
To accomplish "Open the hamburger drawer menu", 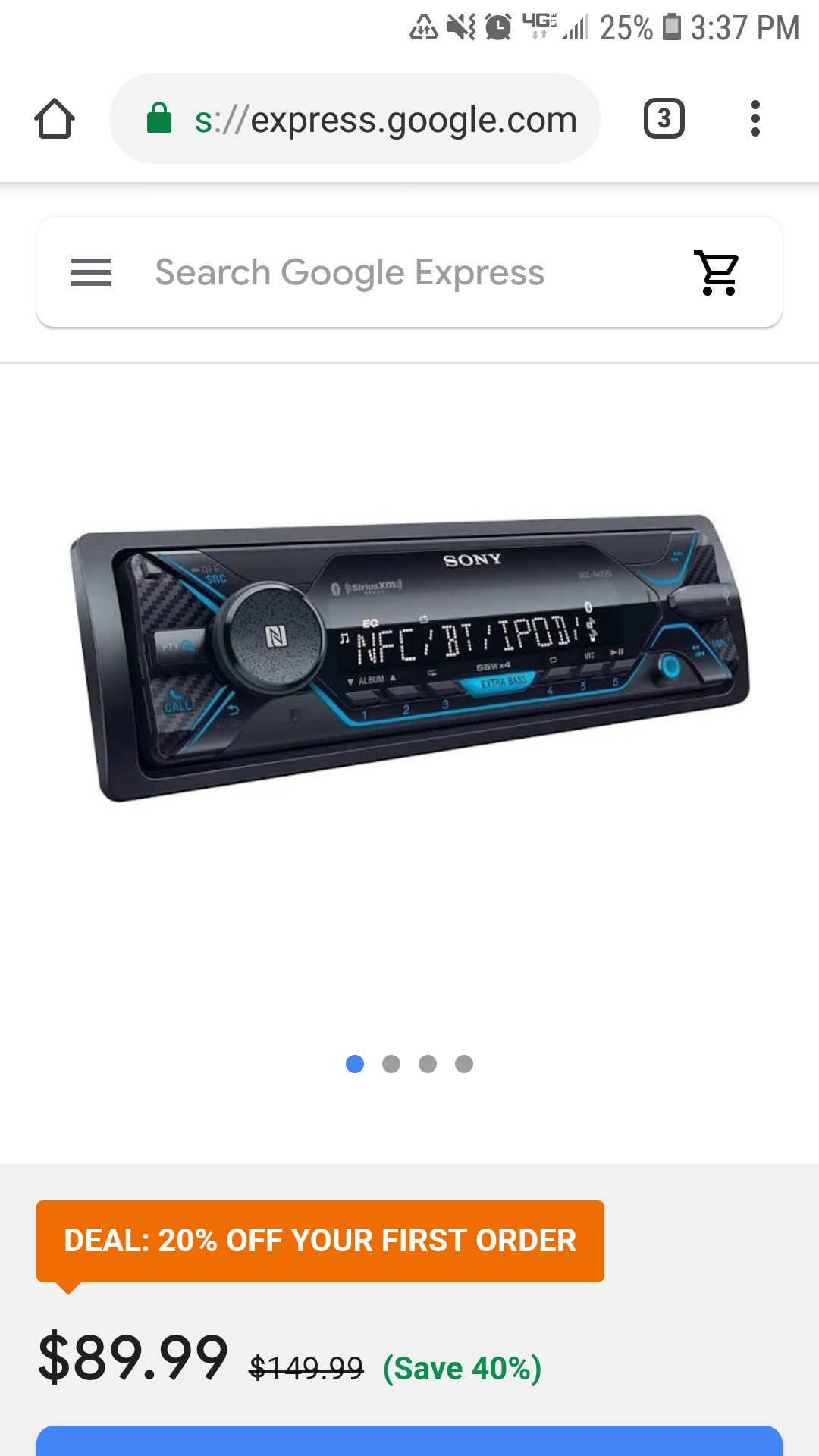I will pyautogui.click(x=91, y=272).
